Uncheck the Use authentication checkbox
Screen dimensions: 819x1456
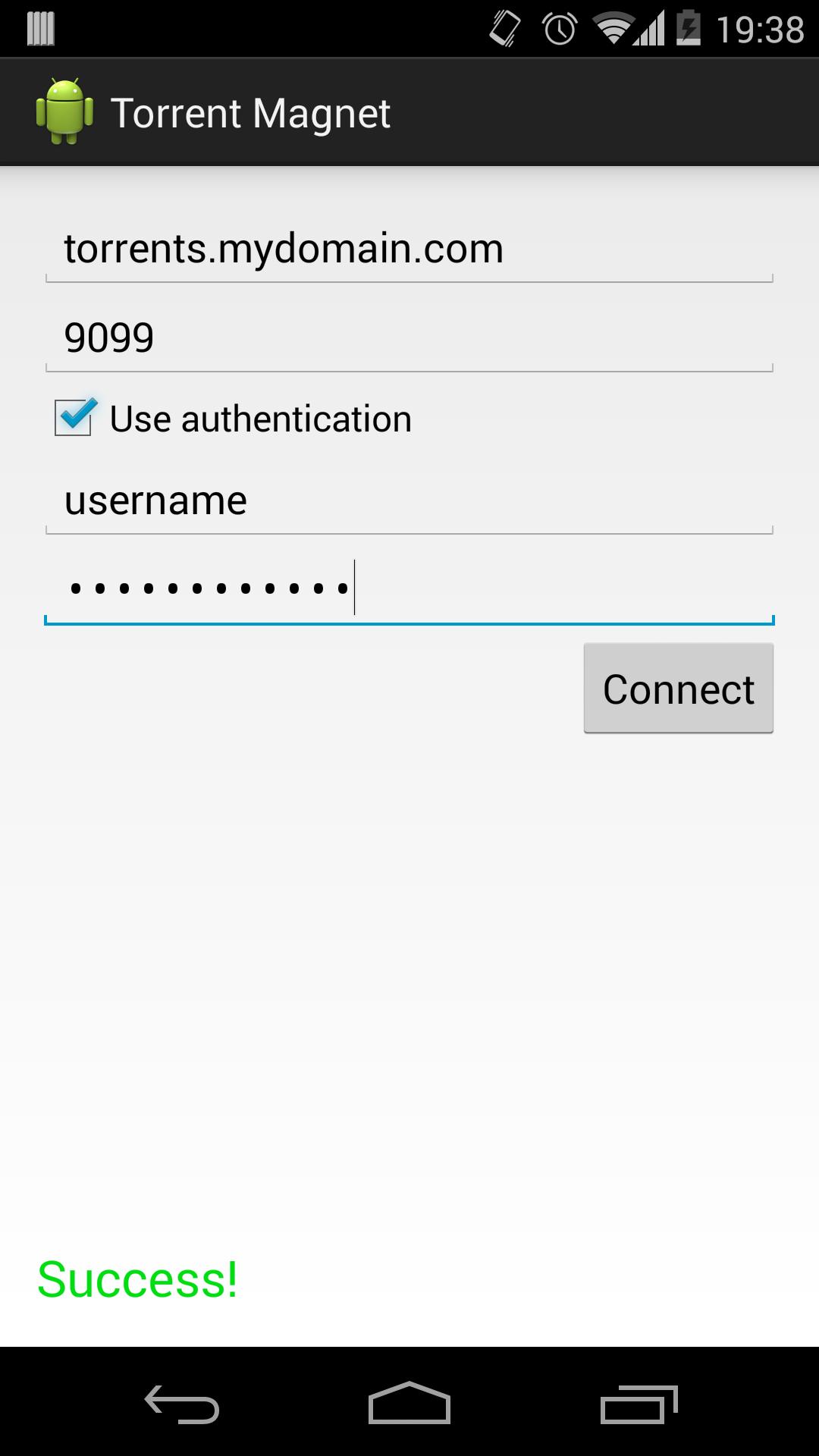point(74,418)
